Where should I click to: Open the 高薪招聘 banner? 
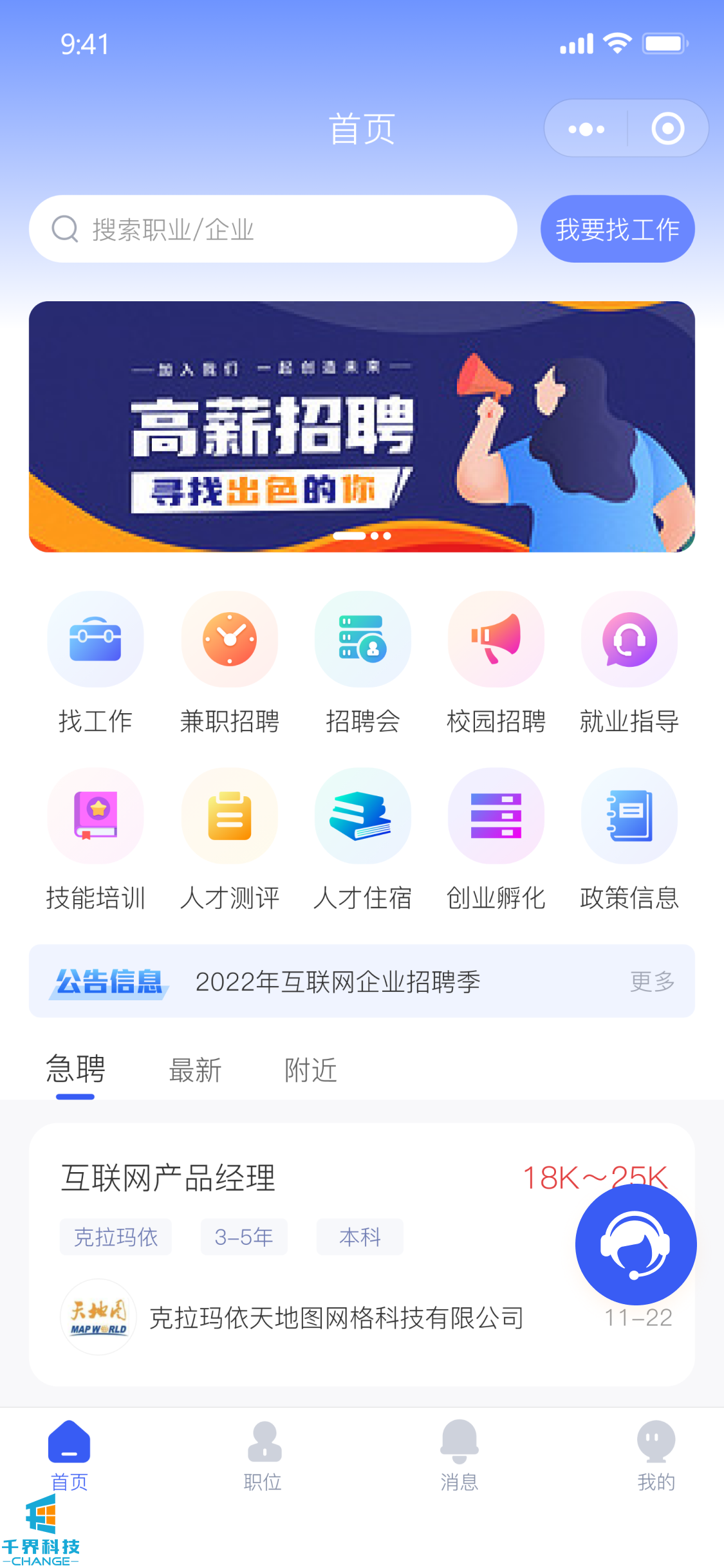click(362, 426)
